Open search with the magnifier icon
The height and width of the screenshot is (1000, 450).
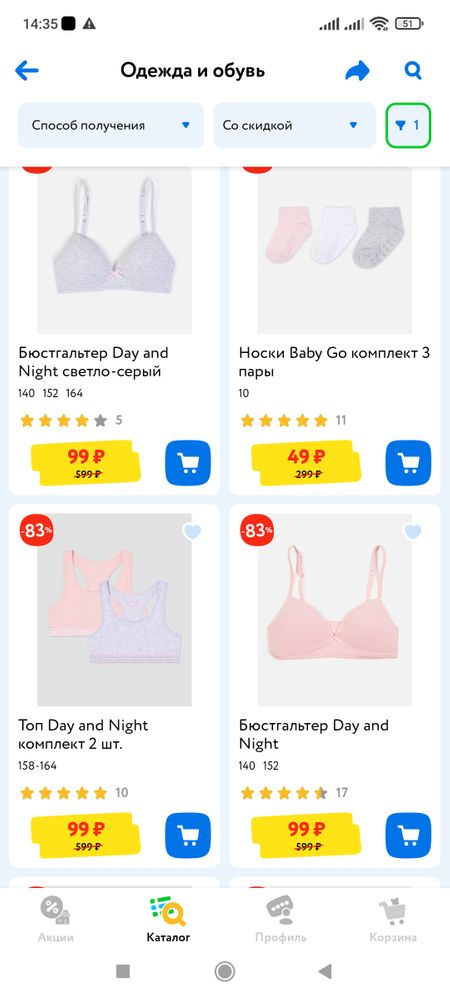click(x=413, y=71)
